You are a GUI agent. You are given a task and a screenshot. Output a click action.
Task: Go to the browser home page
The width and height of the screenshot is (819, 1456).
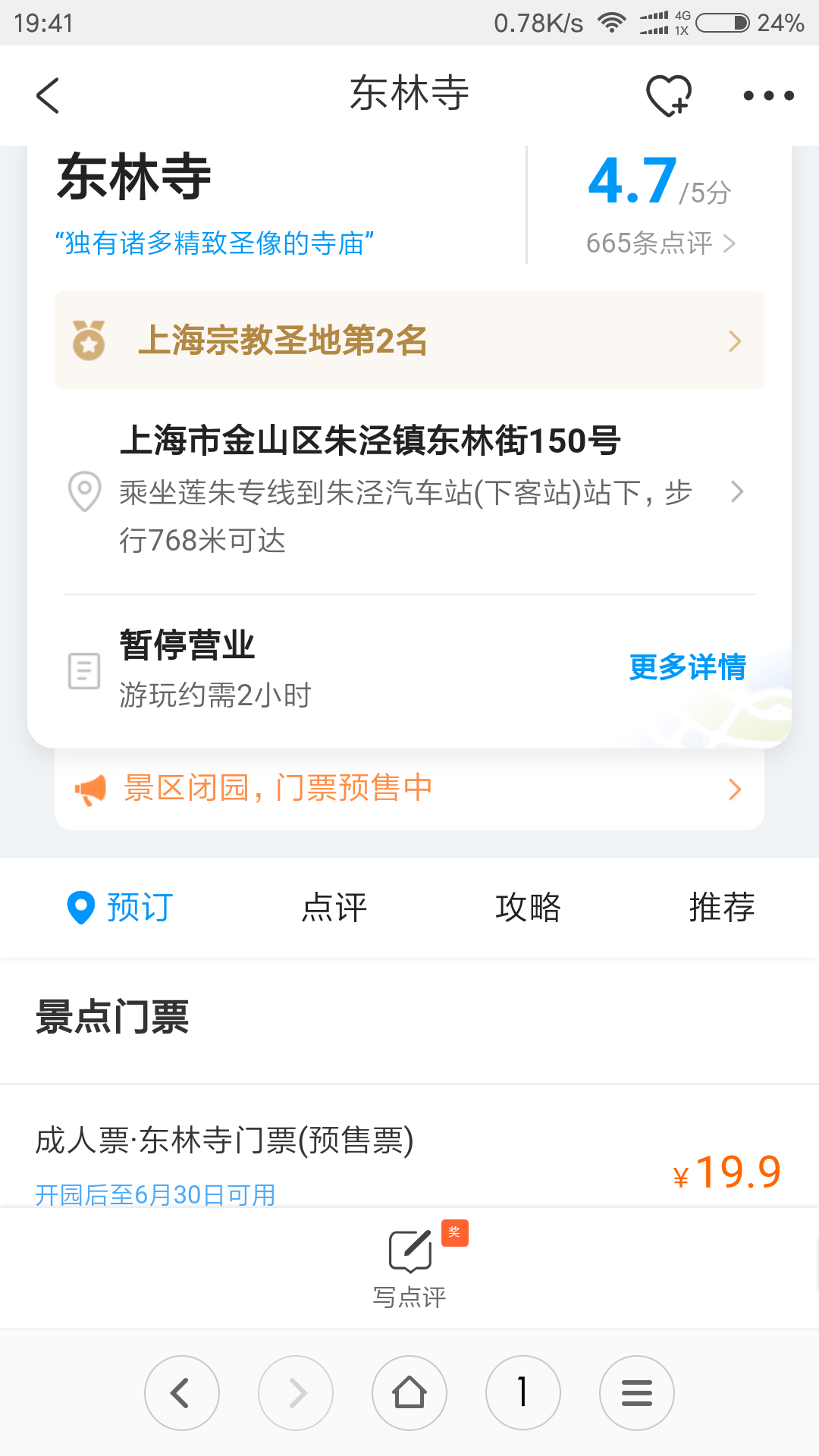tap(409, 1393)
